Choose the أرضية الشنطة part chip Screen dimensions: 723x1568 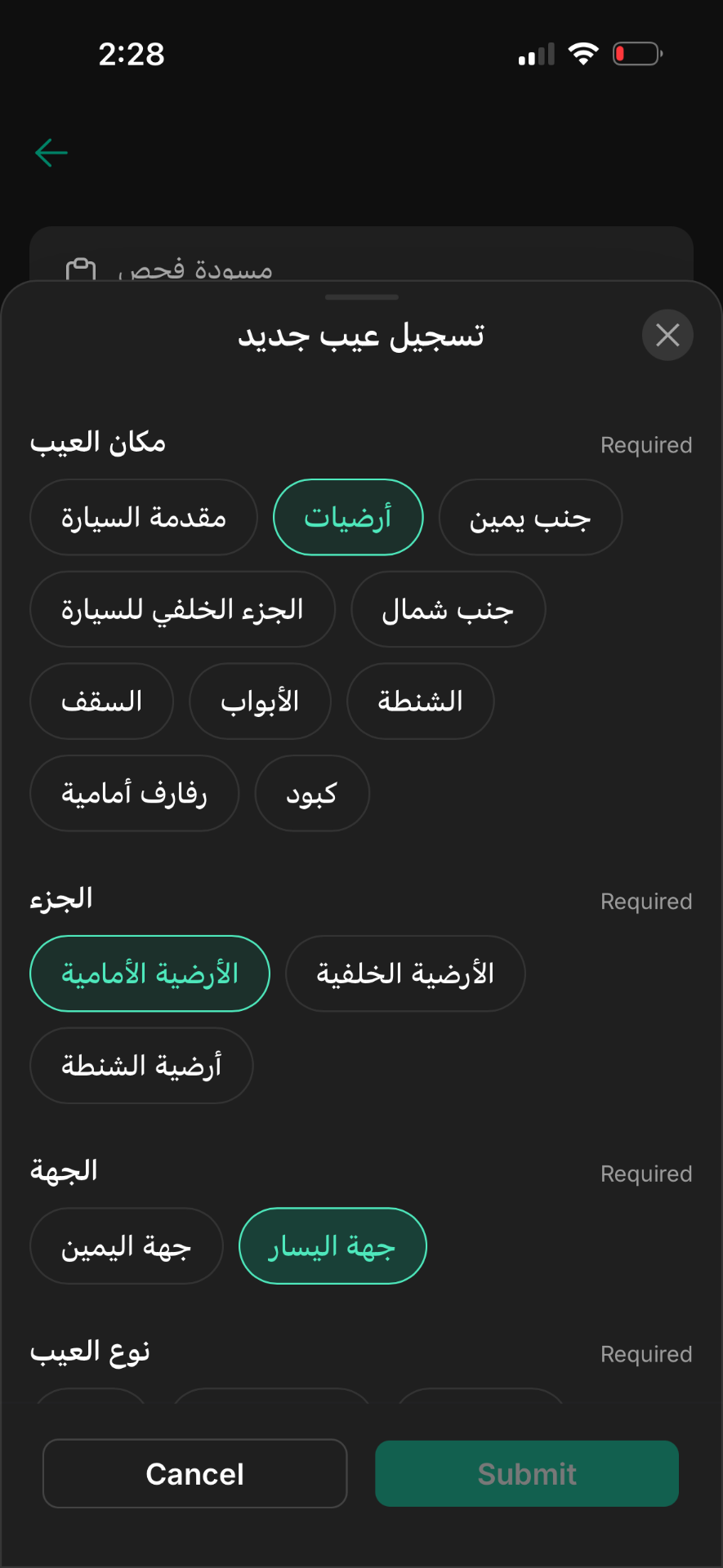[x=142, y=1066]
